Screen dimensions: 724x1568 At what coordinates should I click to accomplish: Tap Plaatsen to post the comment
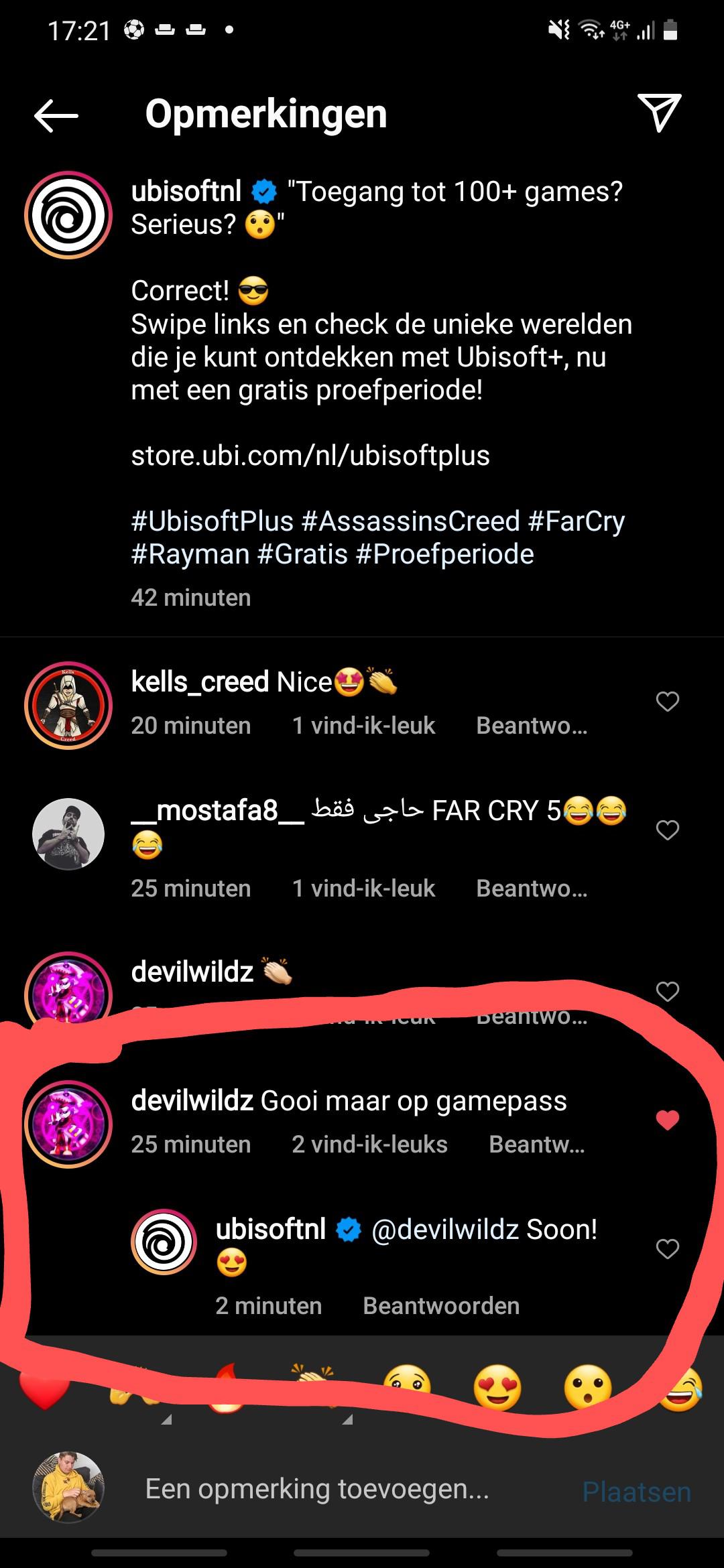coord(636,1492)
